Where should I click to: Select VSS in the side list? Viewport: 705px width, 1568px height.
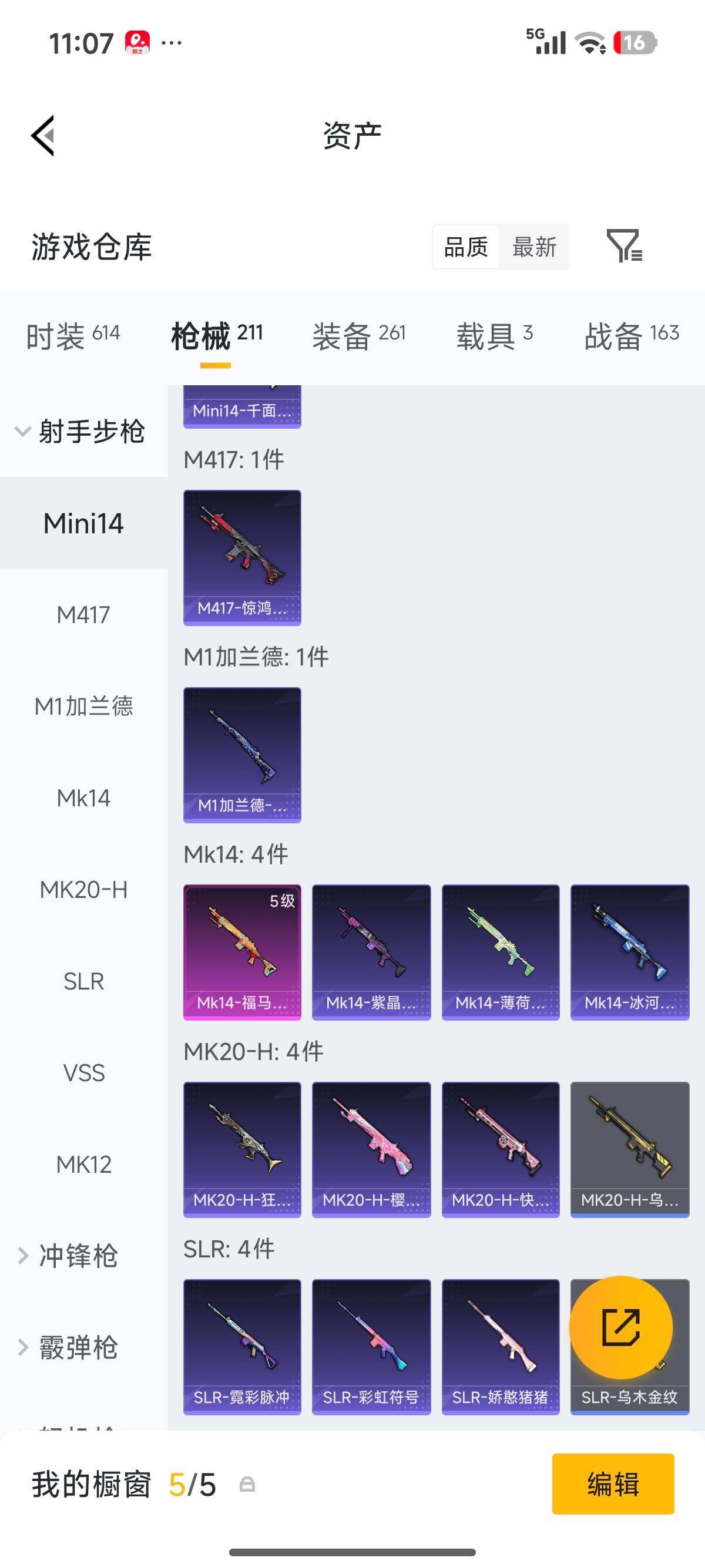coord(83,1072)
